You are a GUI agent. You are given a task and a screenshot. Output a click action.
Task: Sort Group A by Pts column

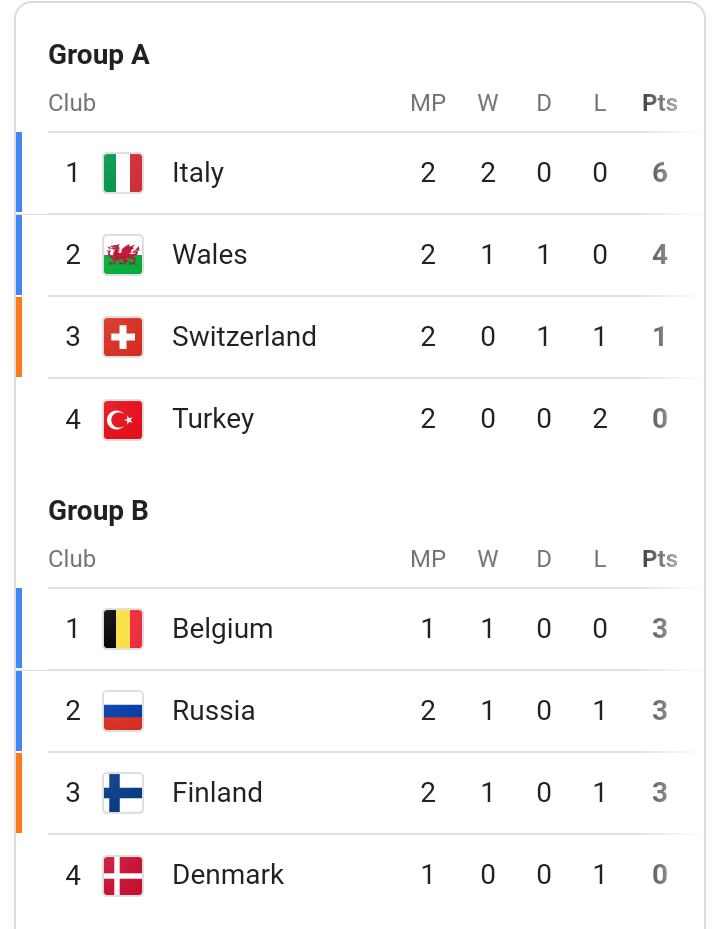[x=660, y=102]
